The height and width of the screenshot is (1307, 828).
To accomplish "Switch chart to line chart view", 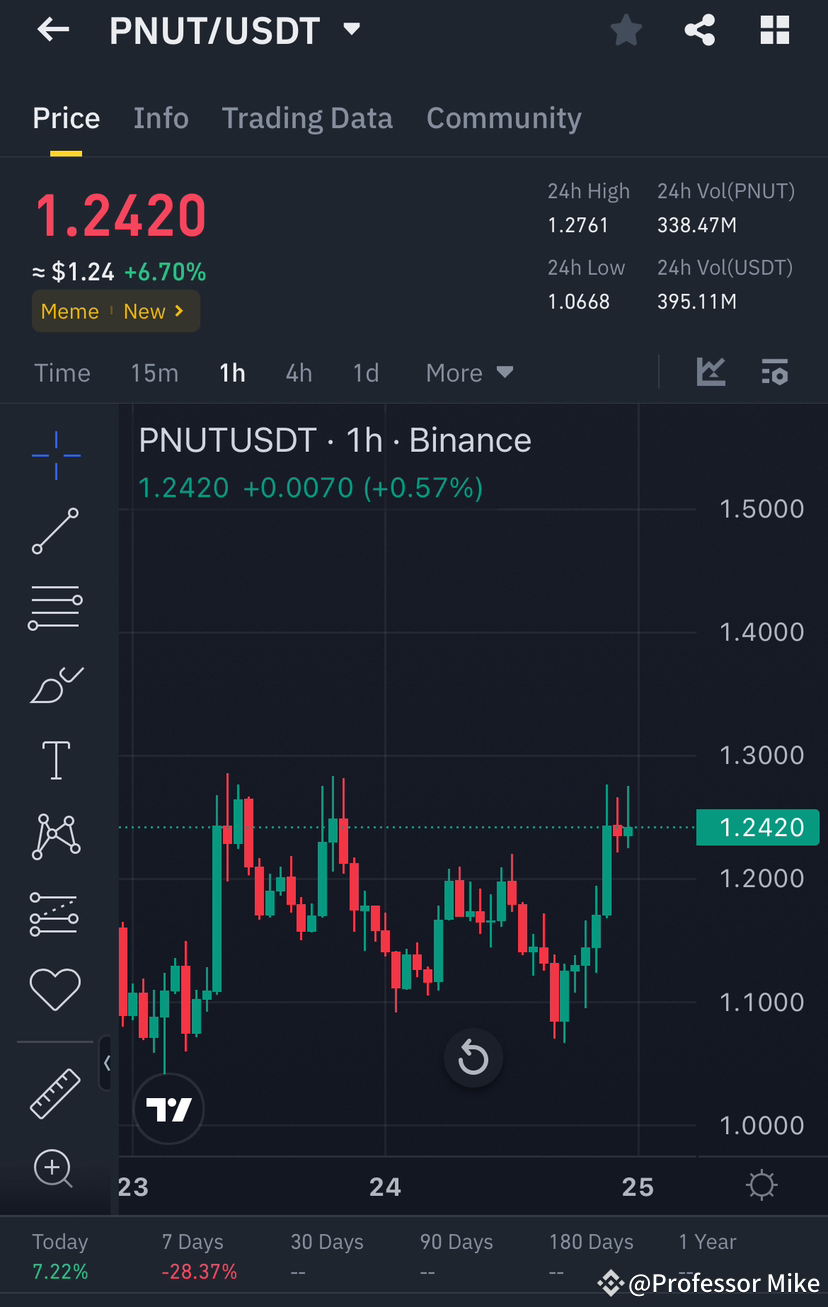I will pos(711,371).
